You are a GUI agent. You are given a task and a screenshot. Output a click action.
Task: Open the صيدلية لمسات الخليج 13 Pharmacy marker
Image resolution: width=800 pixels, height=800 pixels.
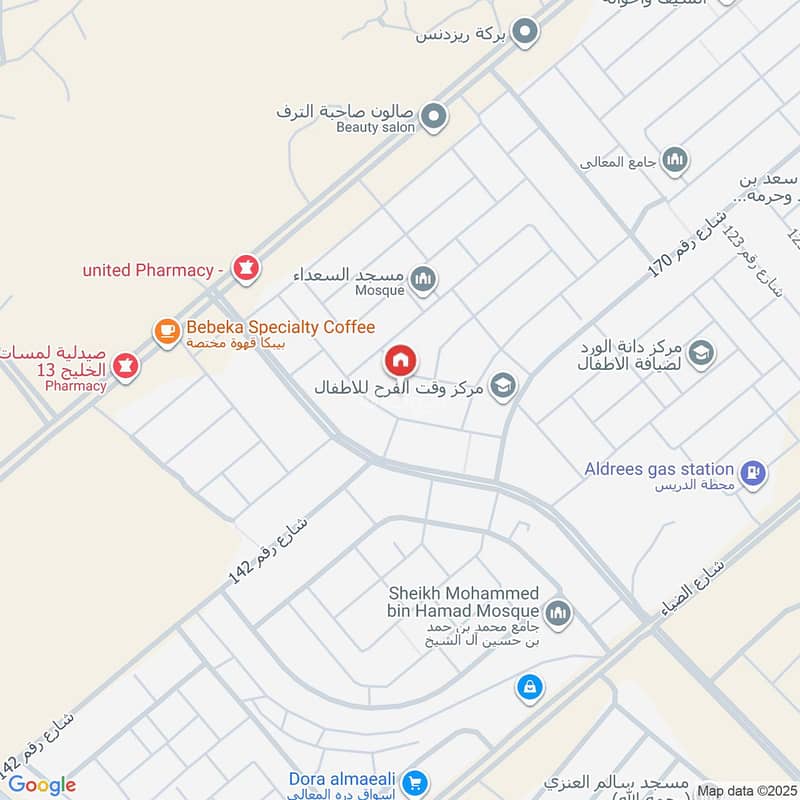pos(125,367)
